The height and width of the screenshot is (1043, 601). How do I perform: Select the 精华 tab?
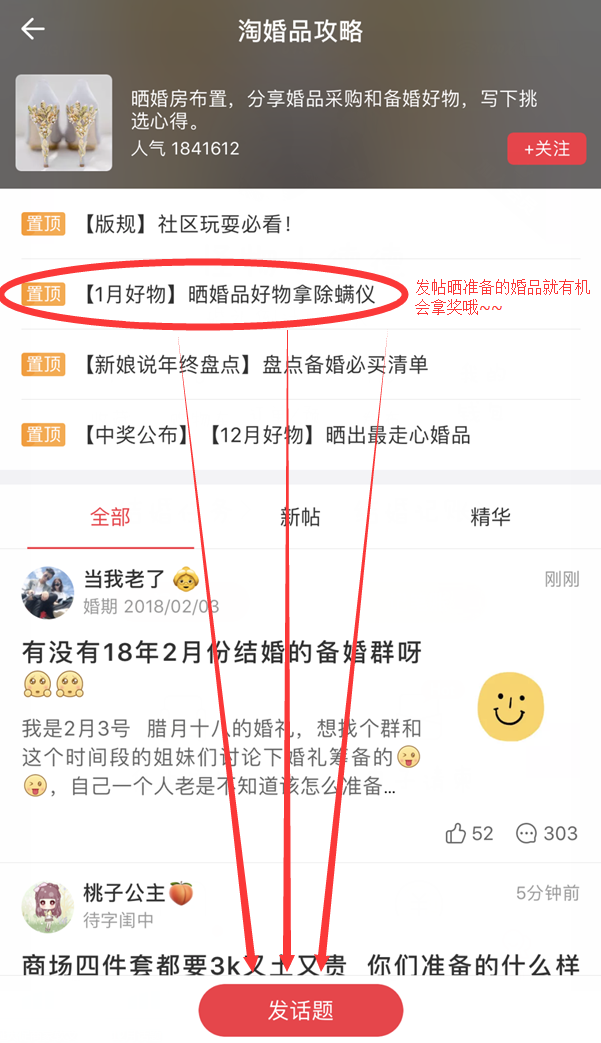click(490, 517)
